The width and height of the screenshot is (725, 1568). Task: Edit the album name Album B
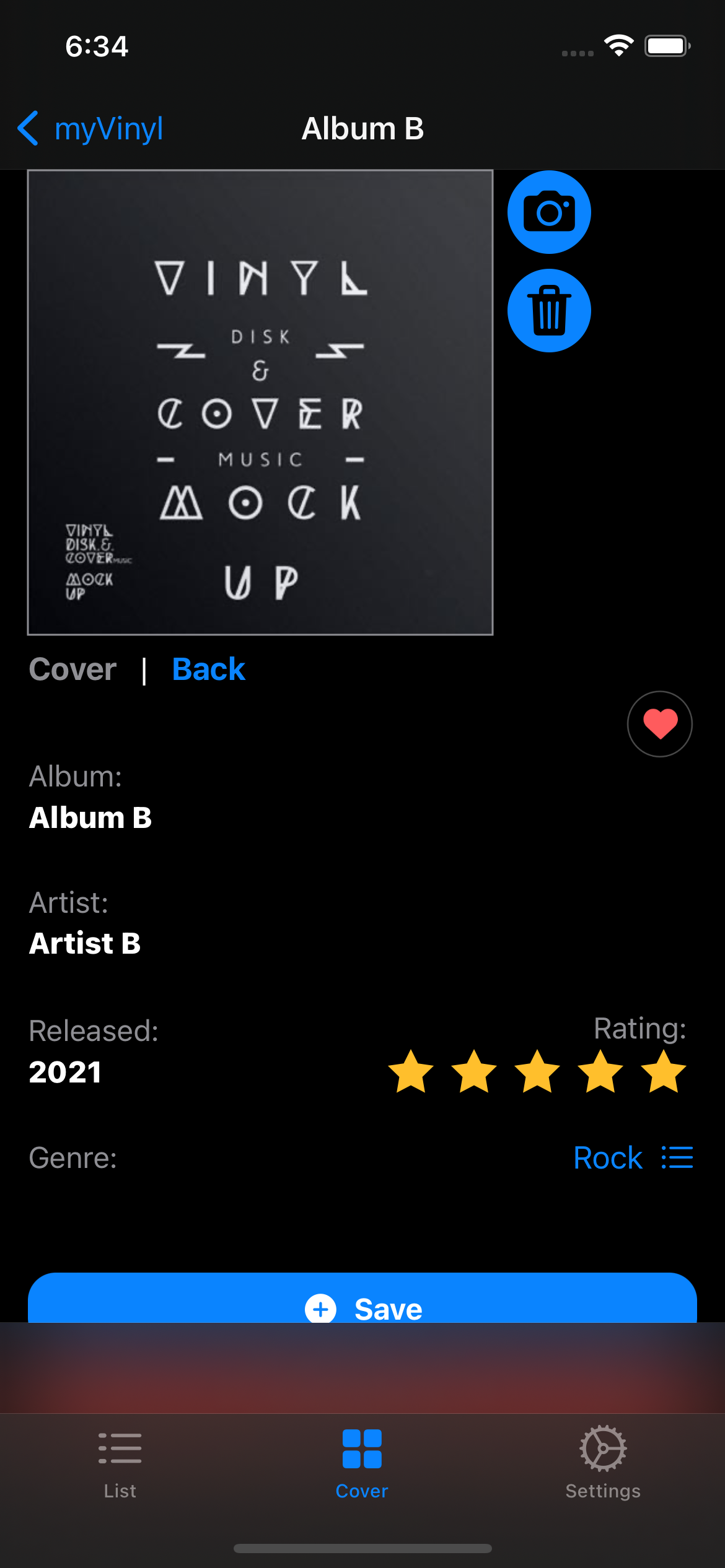(x=90, y=818)
